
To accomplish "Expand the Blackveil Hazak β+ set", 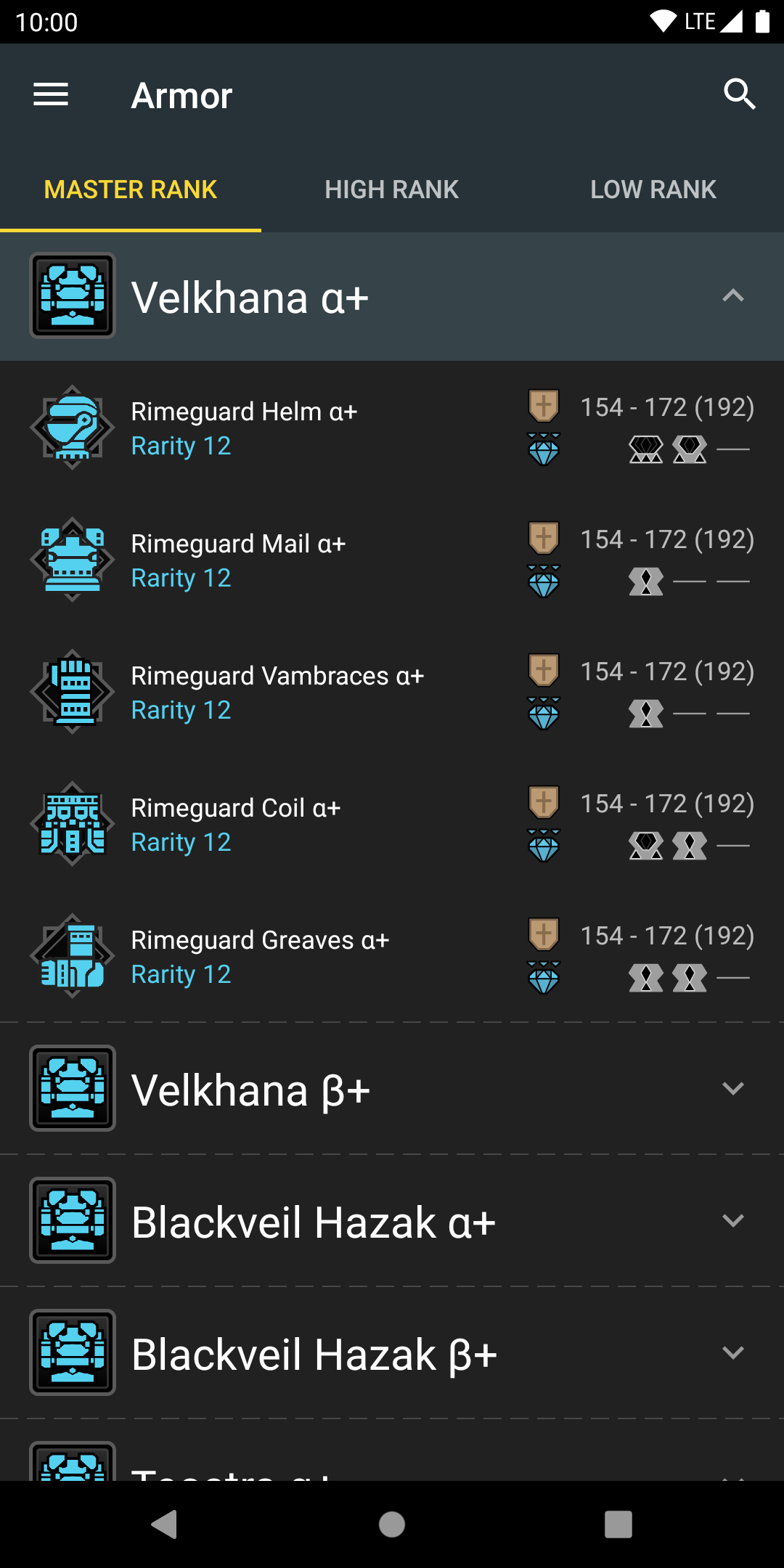I will pyautogui.click(x=392, y=1353).
